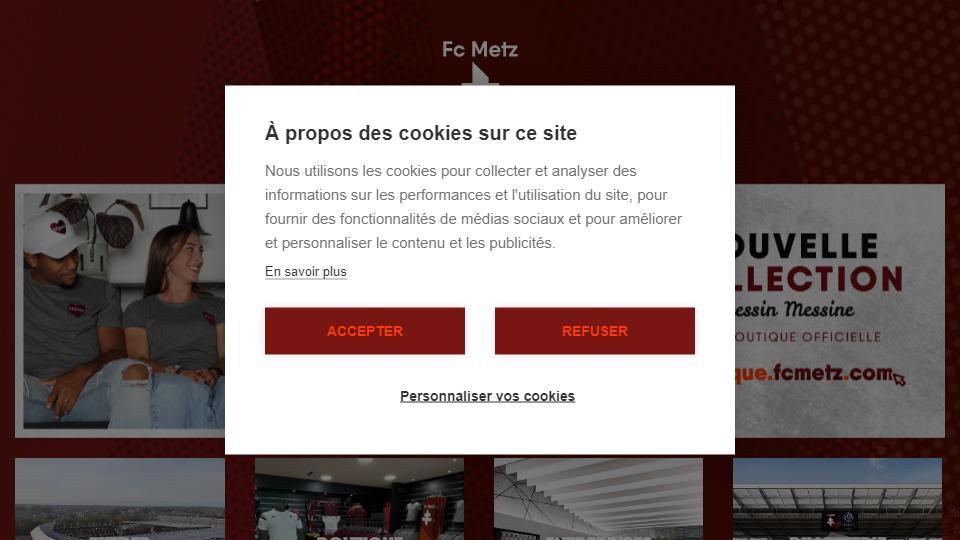960x540 pixels.
Task: Open 'Personnaliser vos cookies' settings
Action: (487, 396)
